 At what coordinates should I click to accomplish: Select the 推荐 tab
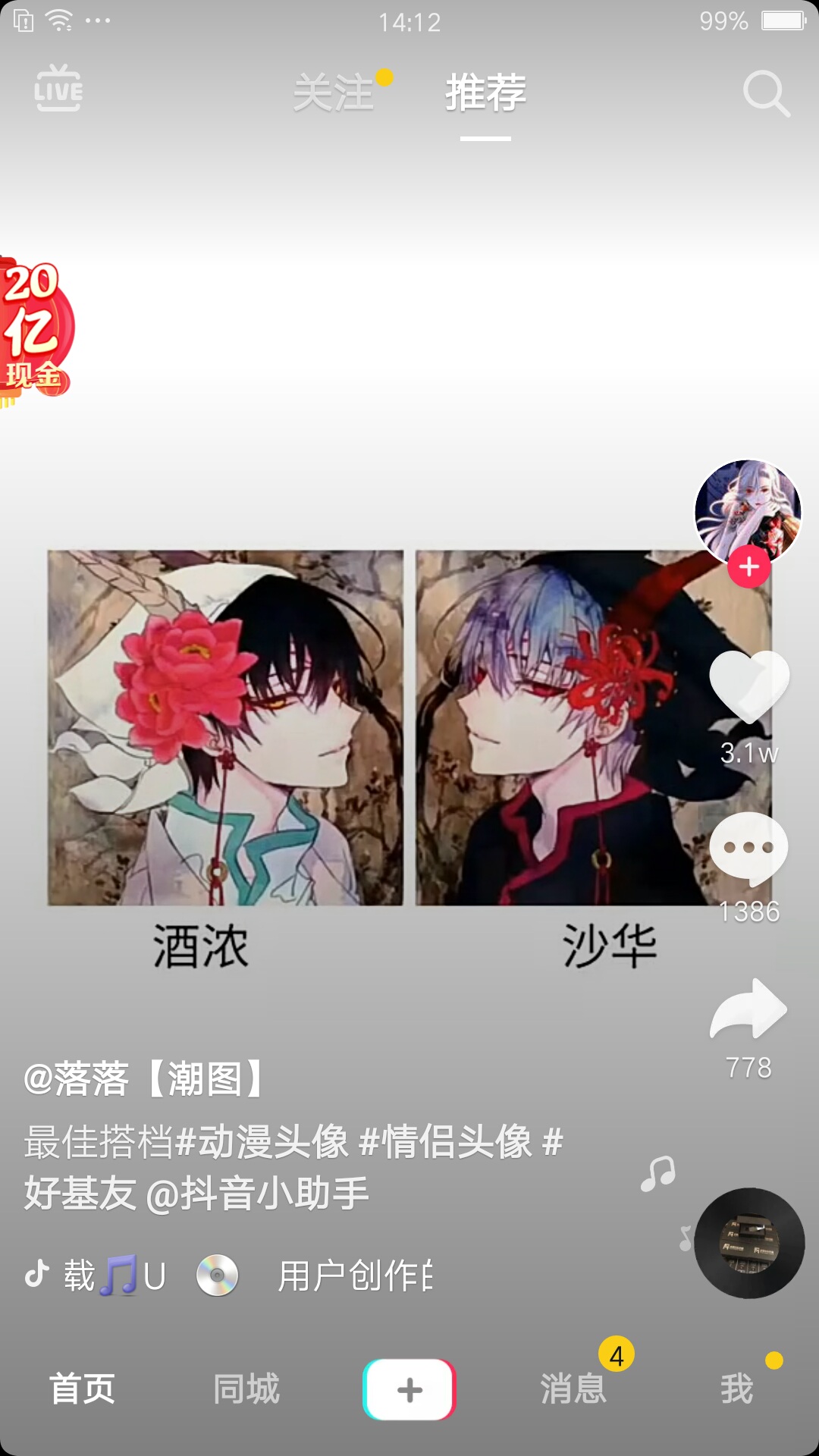(x=485, y=93)
